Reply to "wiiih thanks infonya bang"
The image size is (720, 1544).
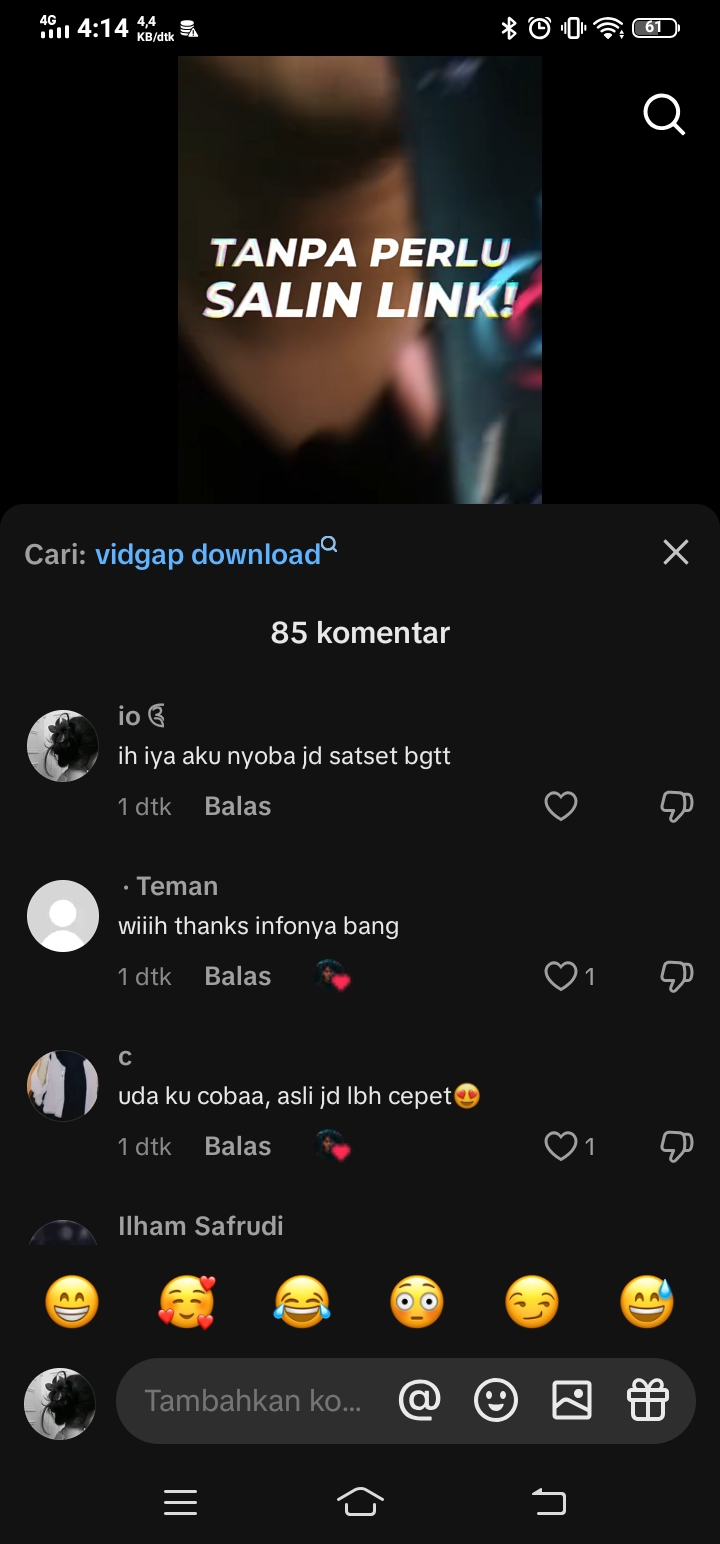[x=237, y=977]
